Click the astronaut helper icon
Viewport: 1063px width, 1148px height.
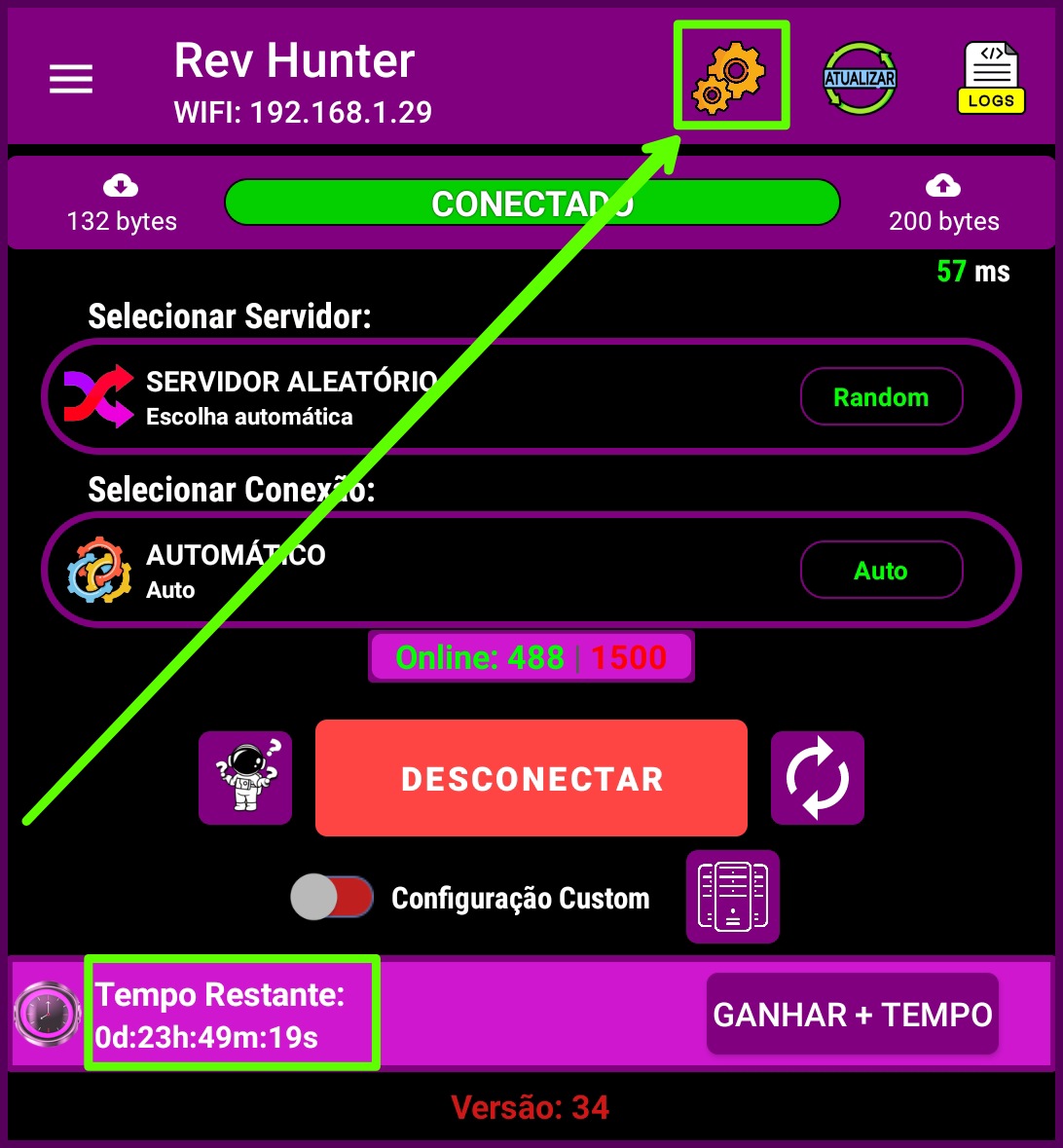[x=245, y=777]
